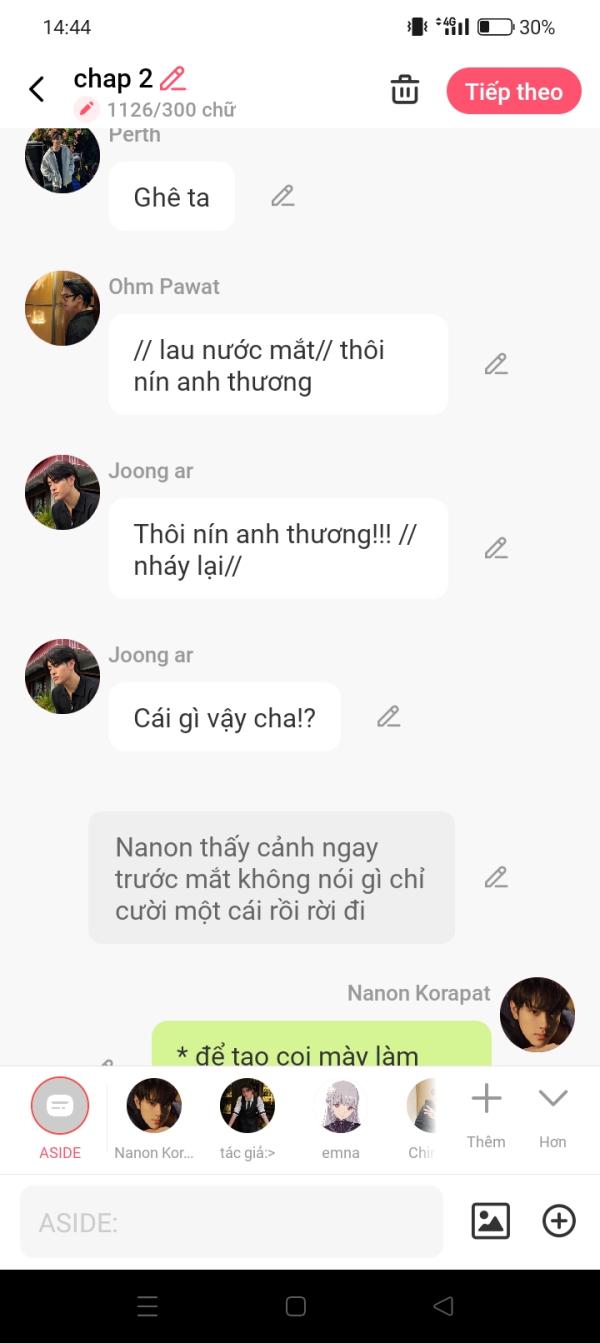Select the ASIDE speaker
Screen dimensions: 600x1343
[x=60, y=1117]
